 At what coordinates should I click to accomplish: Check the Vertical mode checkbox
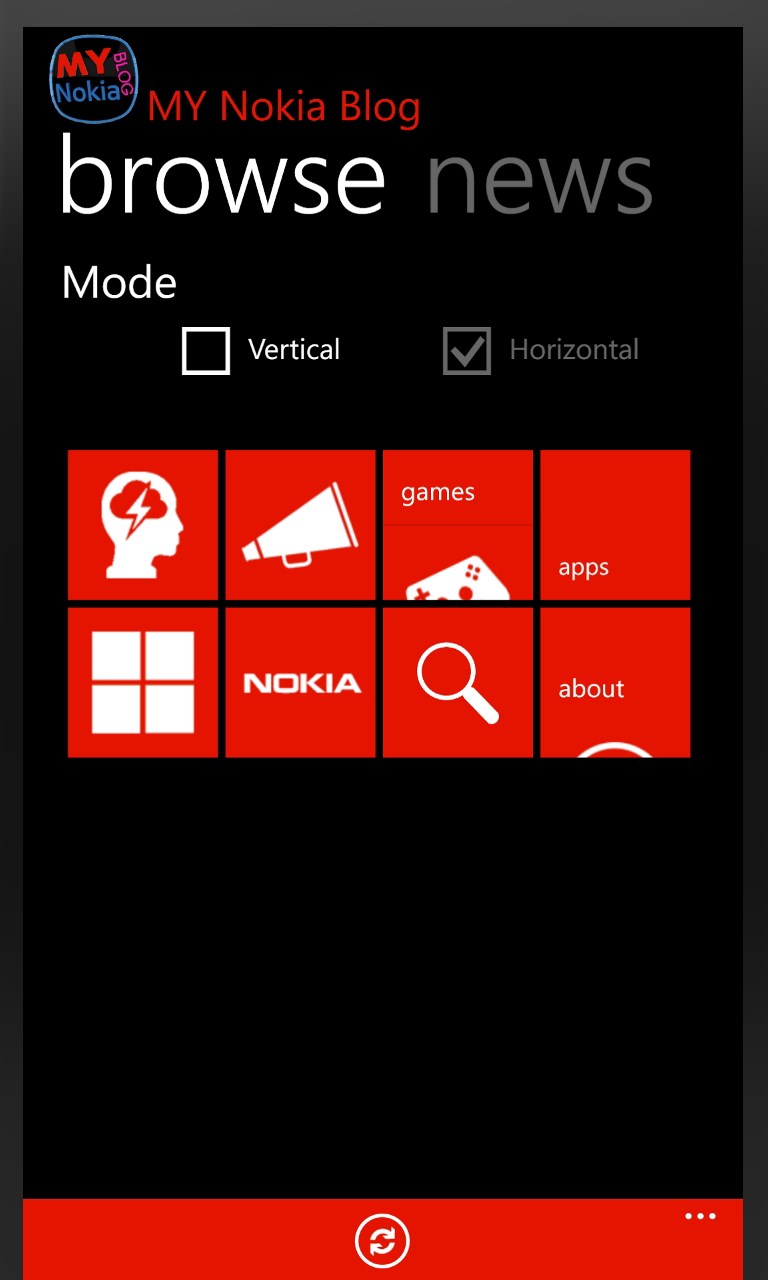[x=206, y=351]
